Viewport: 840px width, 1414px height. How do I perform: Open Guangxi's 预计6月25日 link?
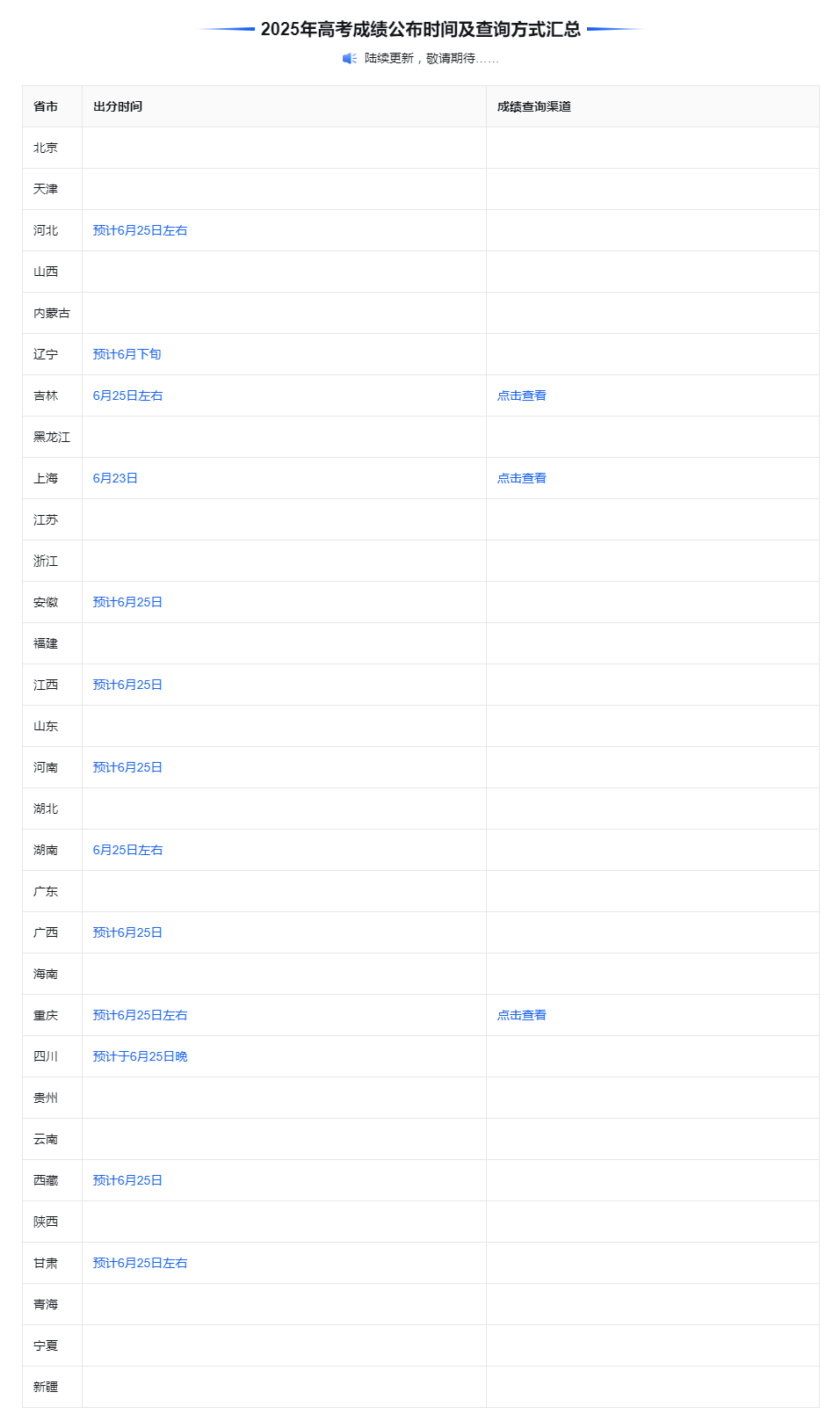[127, 932]
